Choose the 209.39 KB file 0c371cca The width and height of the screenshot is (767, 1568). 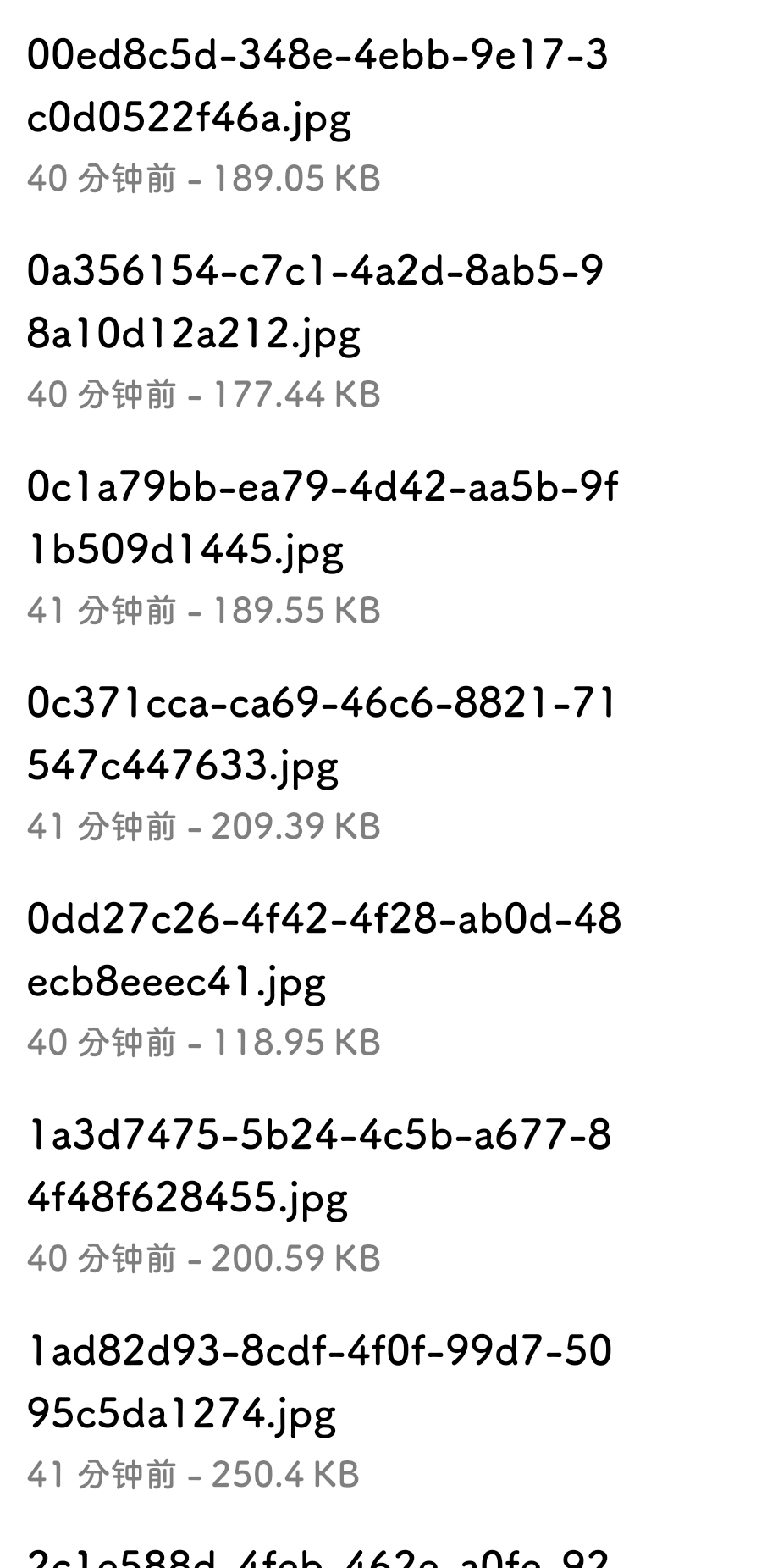click(x=322, y=734)
